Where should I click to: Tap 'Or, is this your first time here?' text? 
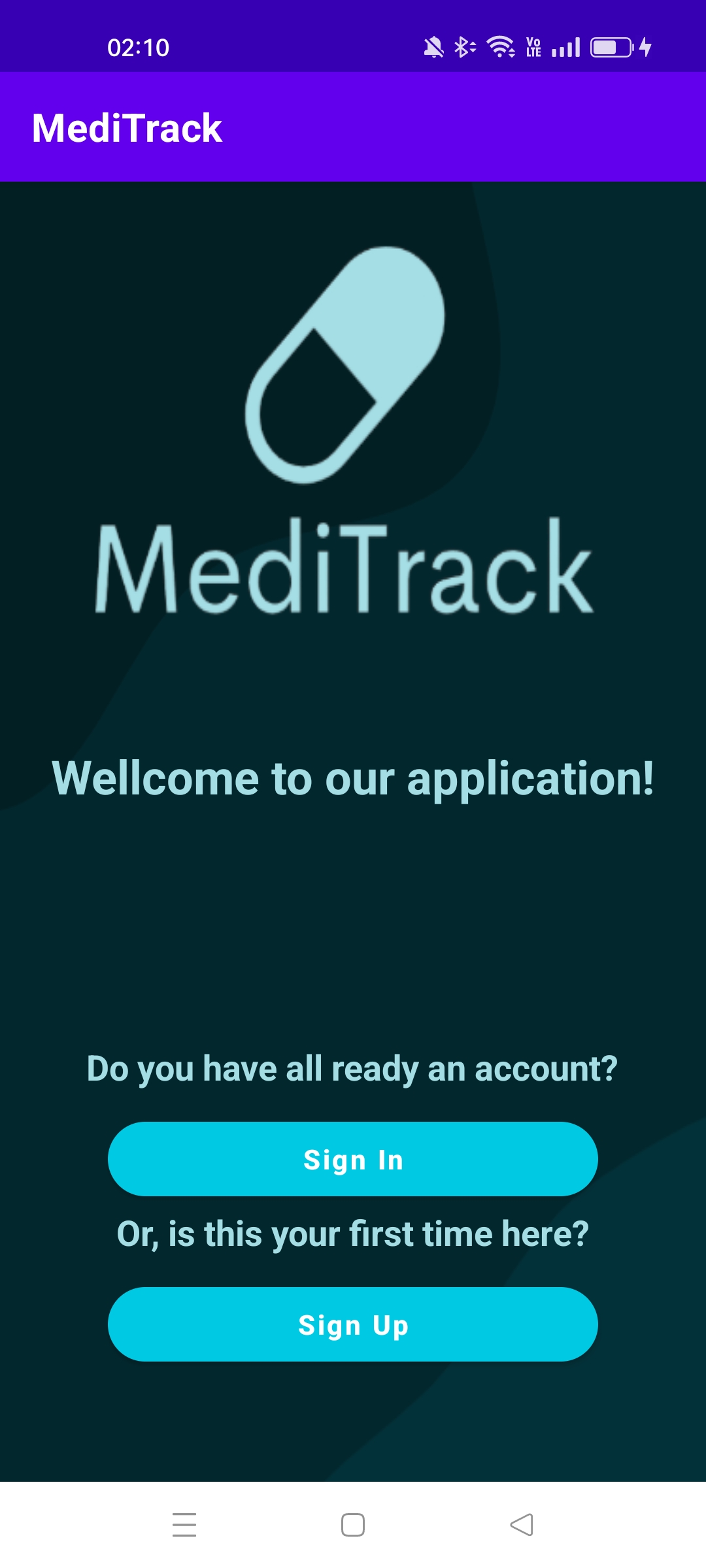click(x=353, y=1233)
